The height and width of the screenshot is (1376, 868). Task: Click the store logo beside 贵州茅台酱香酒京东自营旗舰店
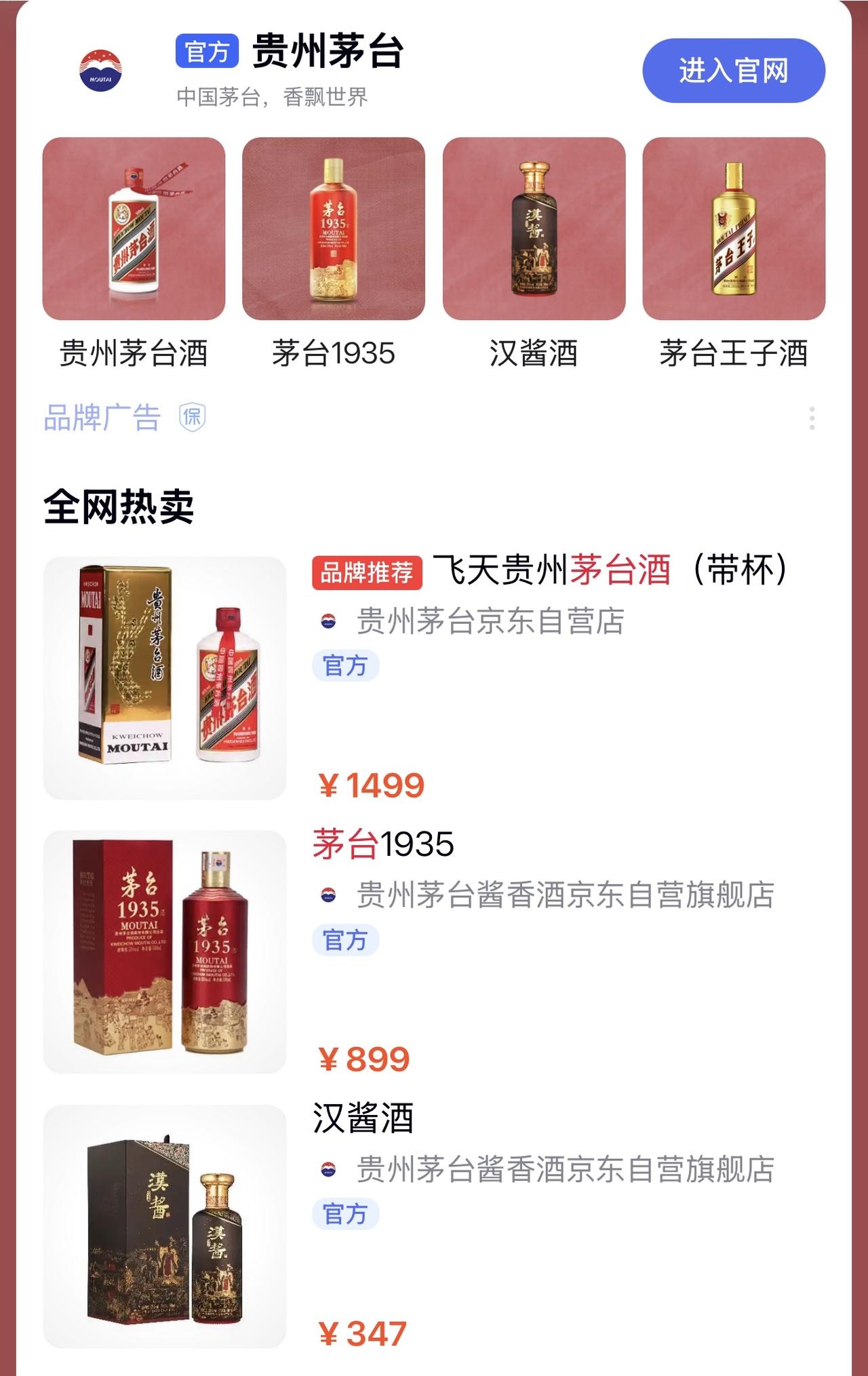[x=328, y=894]
